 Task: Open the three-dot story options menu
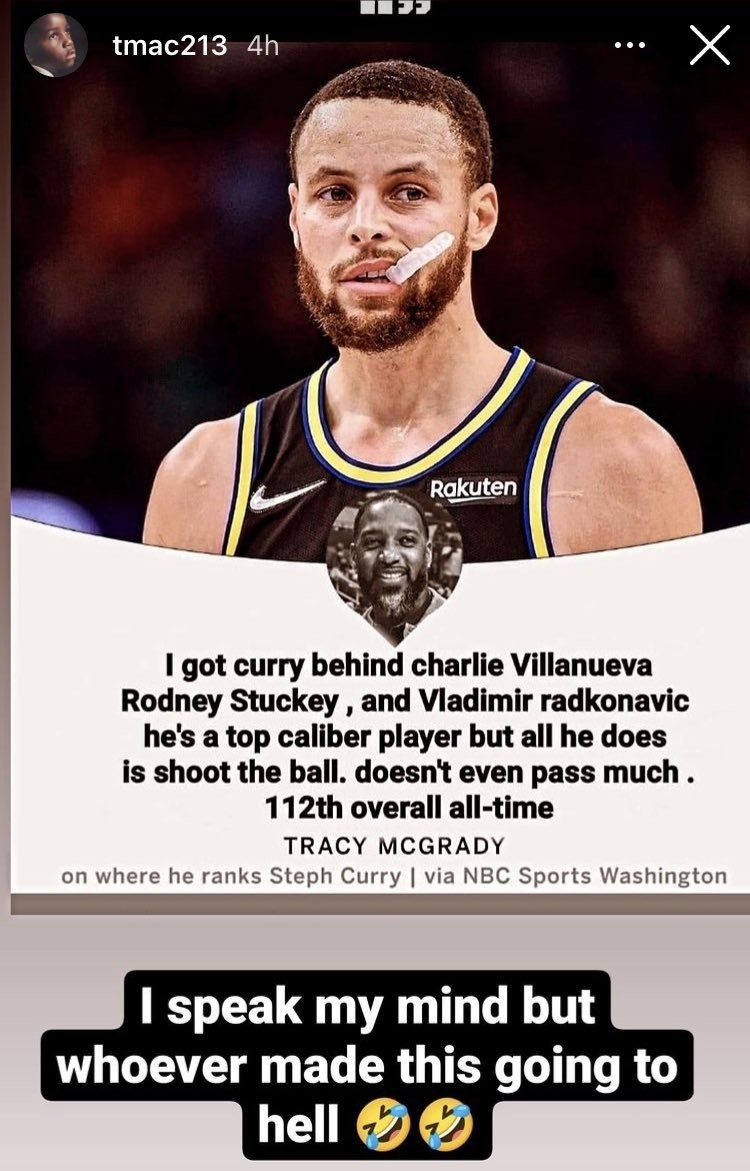[630, 47]
